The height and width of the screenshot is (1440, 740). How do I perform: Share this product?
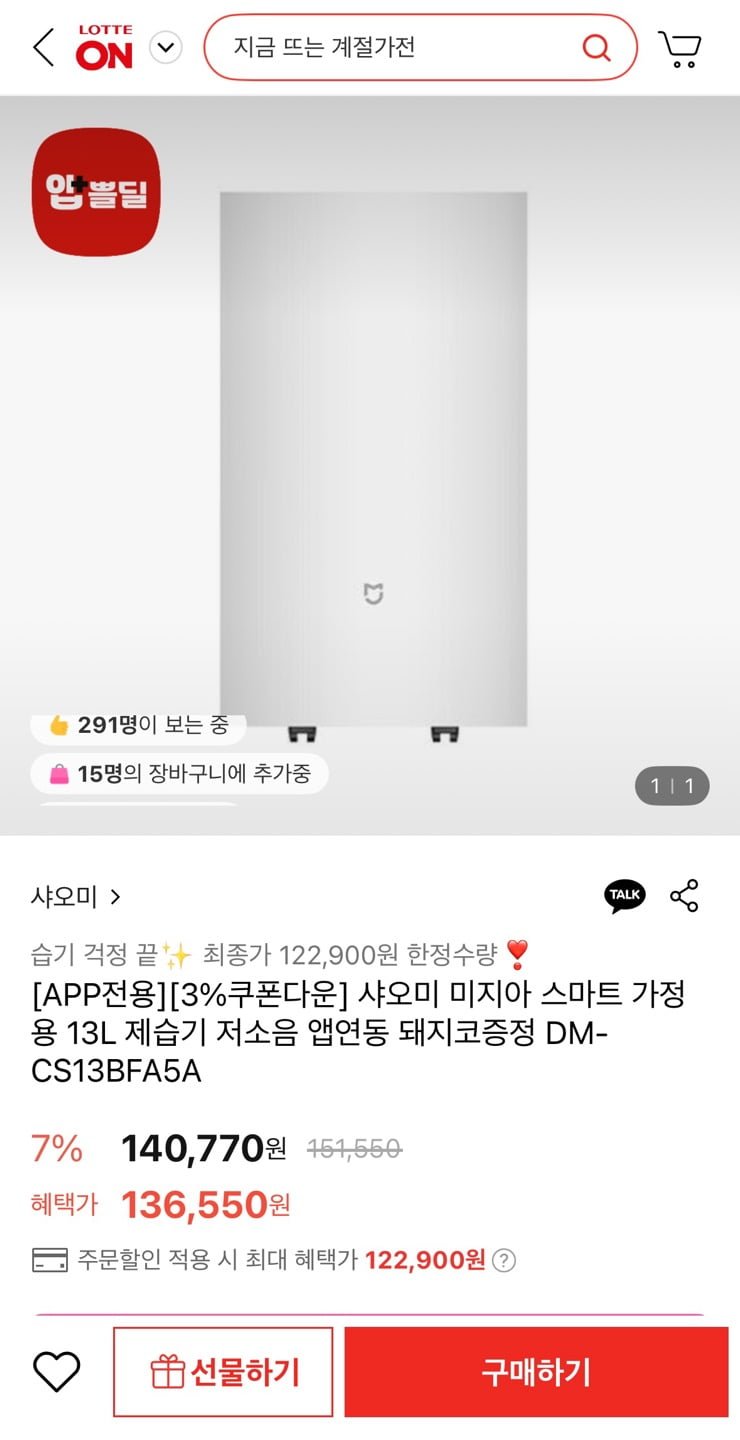(x=685, y=896)
